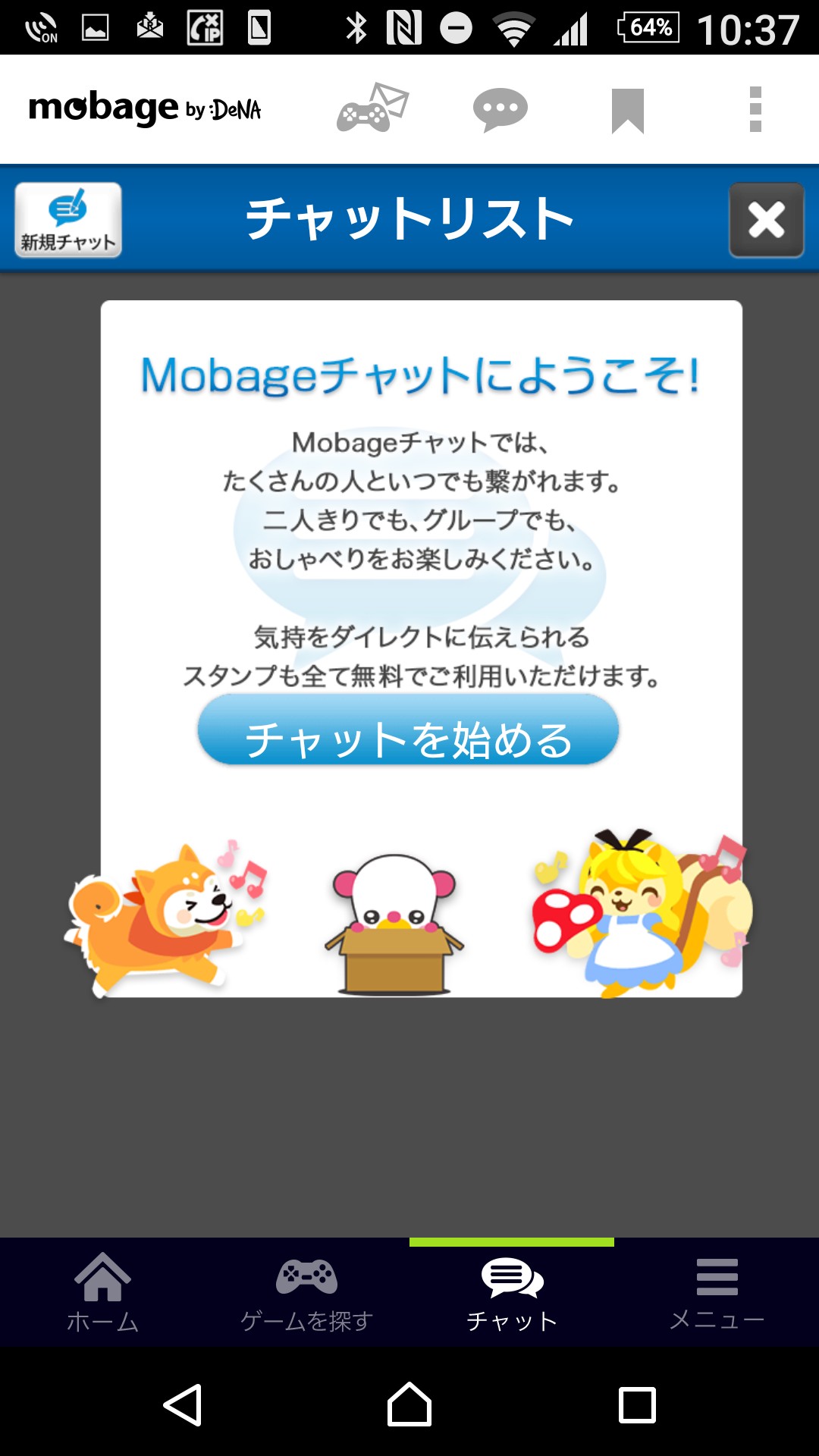The width and height of the screenshot is (819, 1456).
Task: Open the speech bubble icon in top bar
Action: pyautogui.click(x=500, y=110)
